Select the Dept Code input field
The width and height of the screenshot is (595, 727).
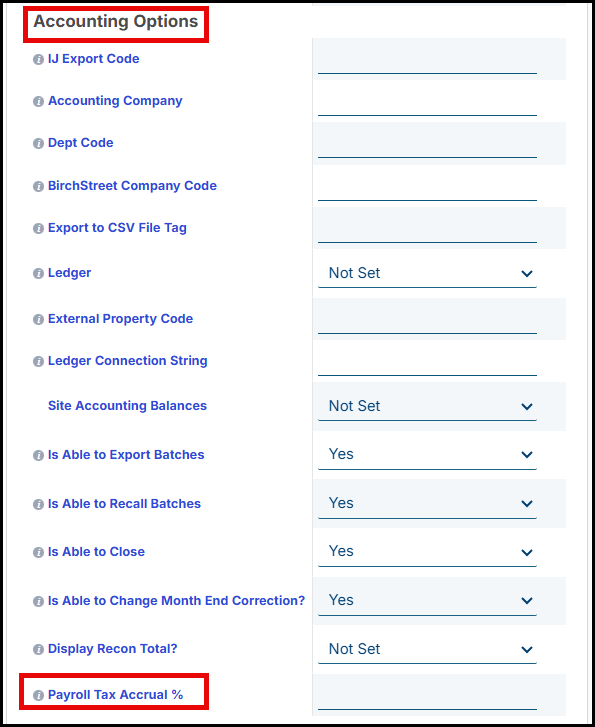[427, 144]
